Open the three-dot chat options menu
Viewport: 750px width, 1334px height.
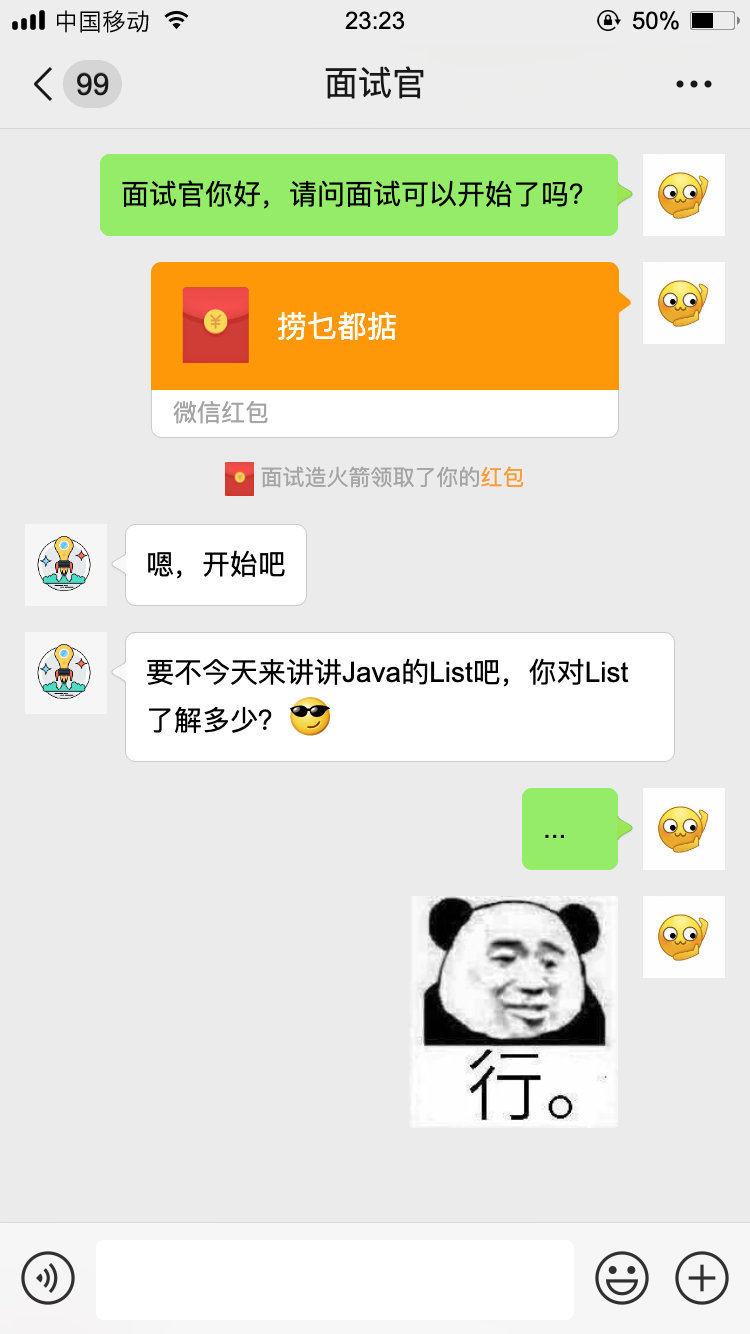click(x=693, y=84)
